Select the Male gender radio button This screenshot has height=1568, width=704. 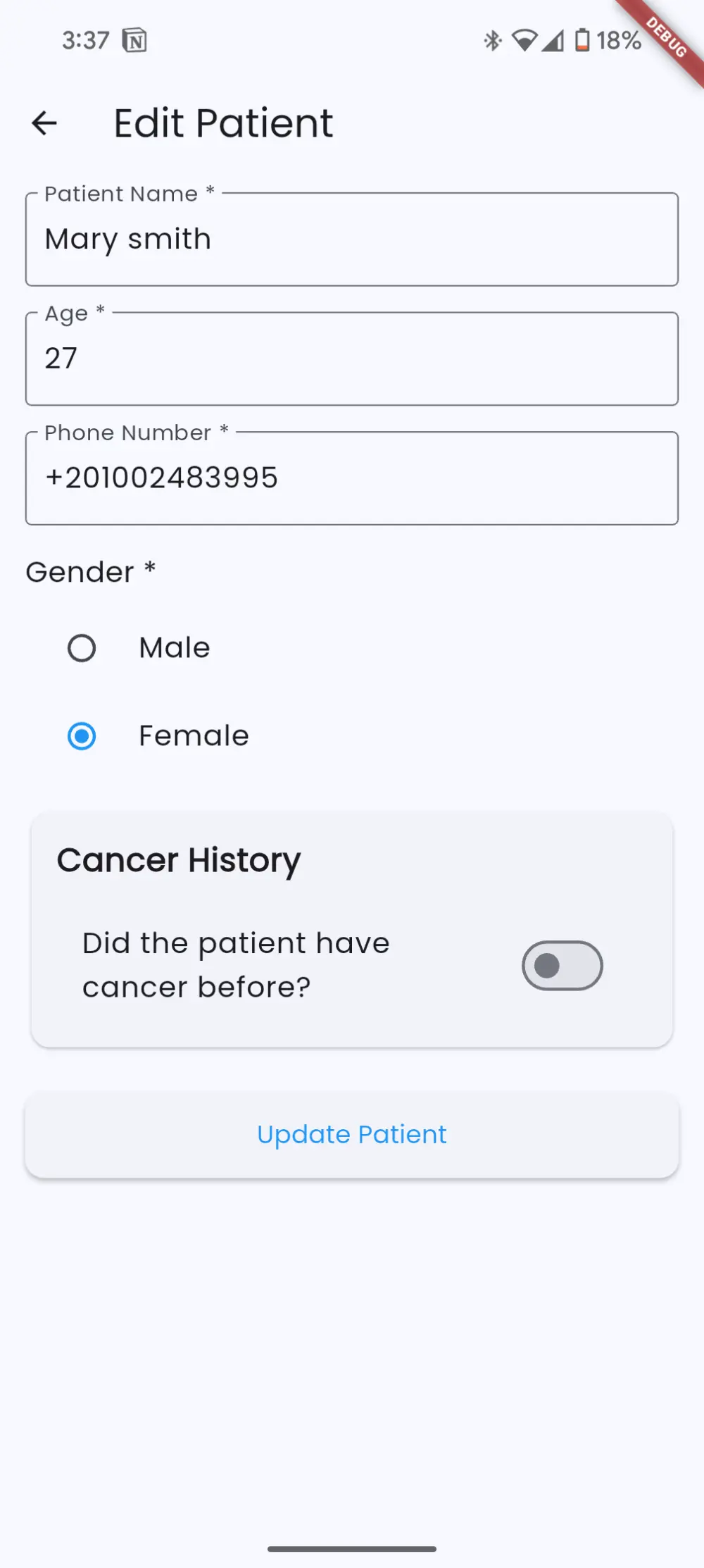[x=82, y=647]
